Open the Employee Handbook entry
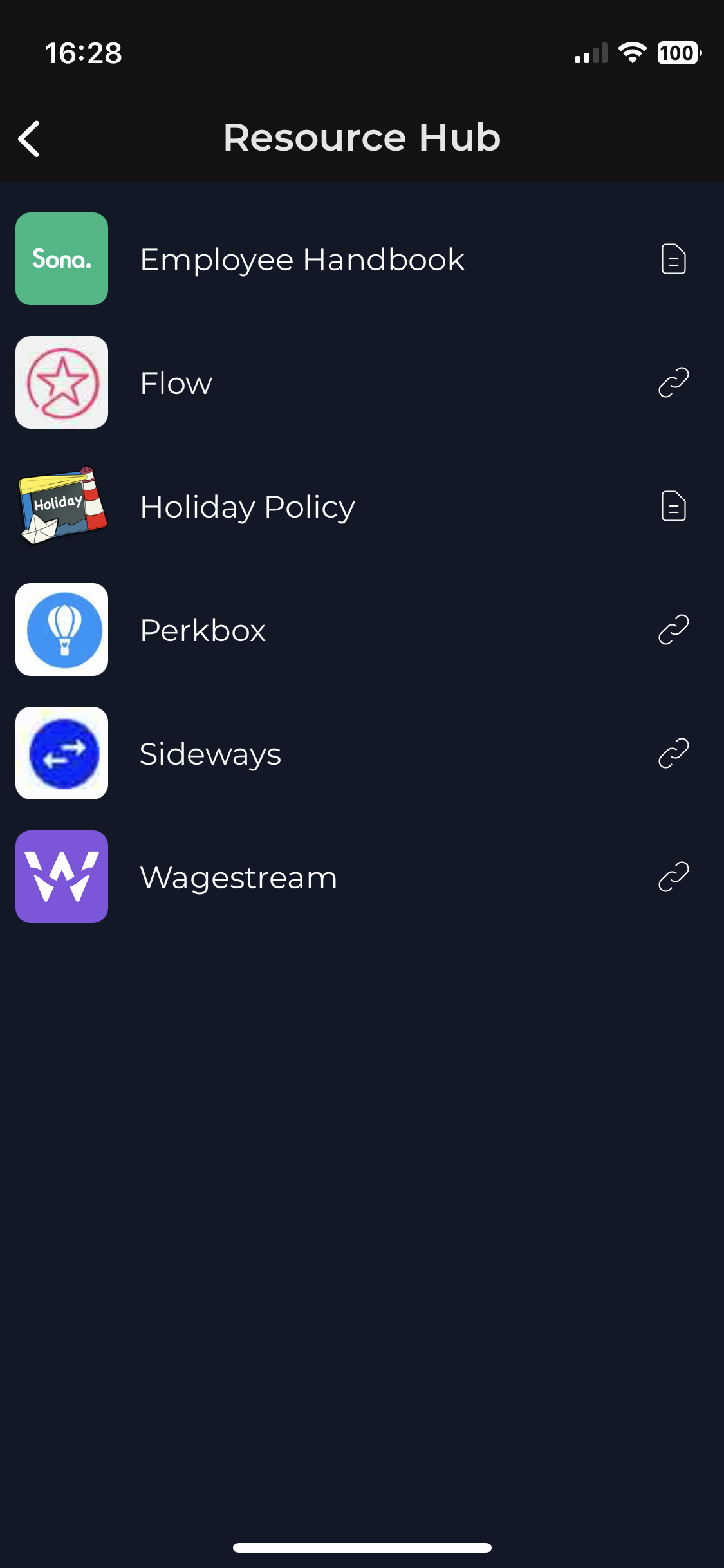The height and width of the screenshot is (1568, 724). [x=302, y=258]
